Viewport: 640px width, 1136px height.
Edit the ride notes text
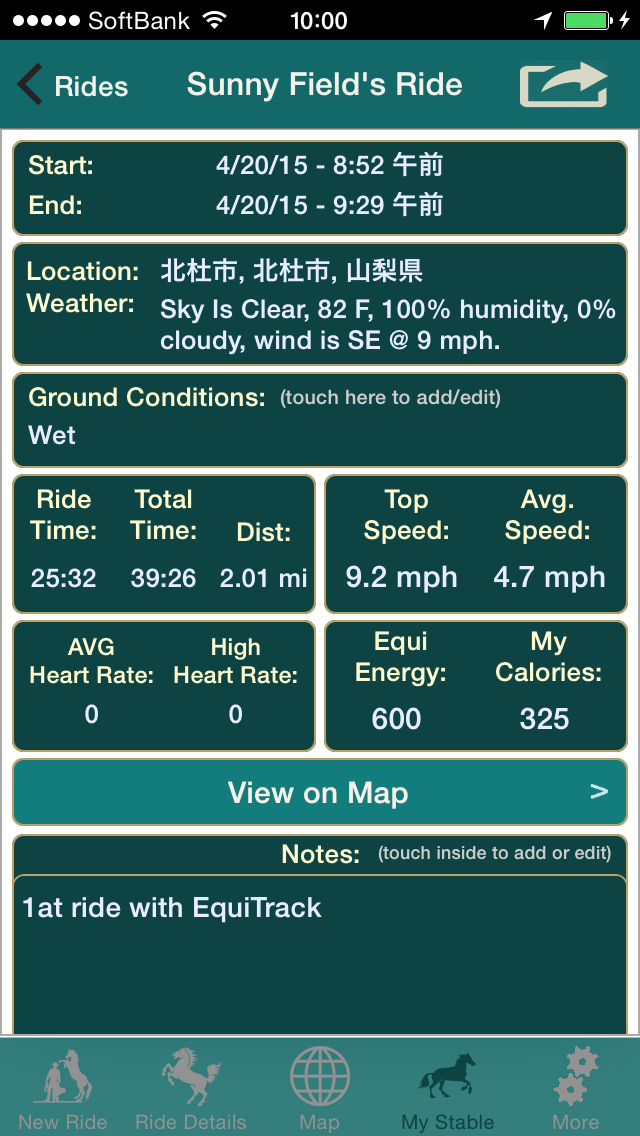pos(320,950)
